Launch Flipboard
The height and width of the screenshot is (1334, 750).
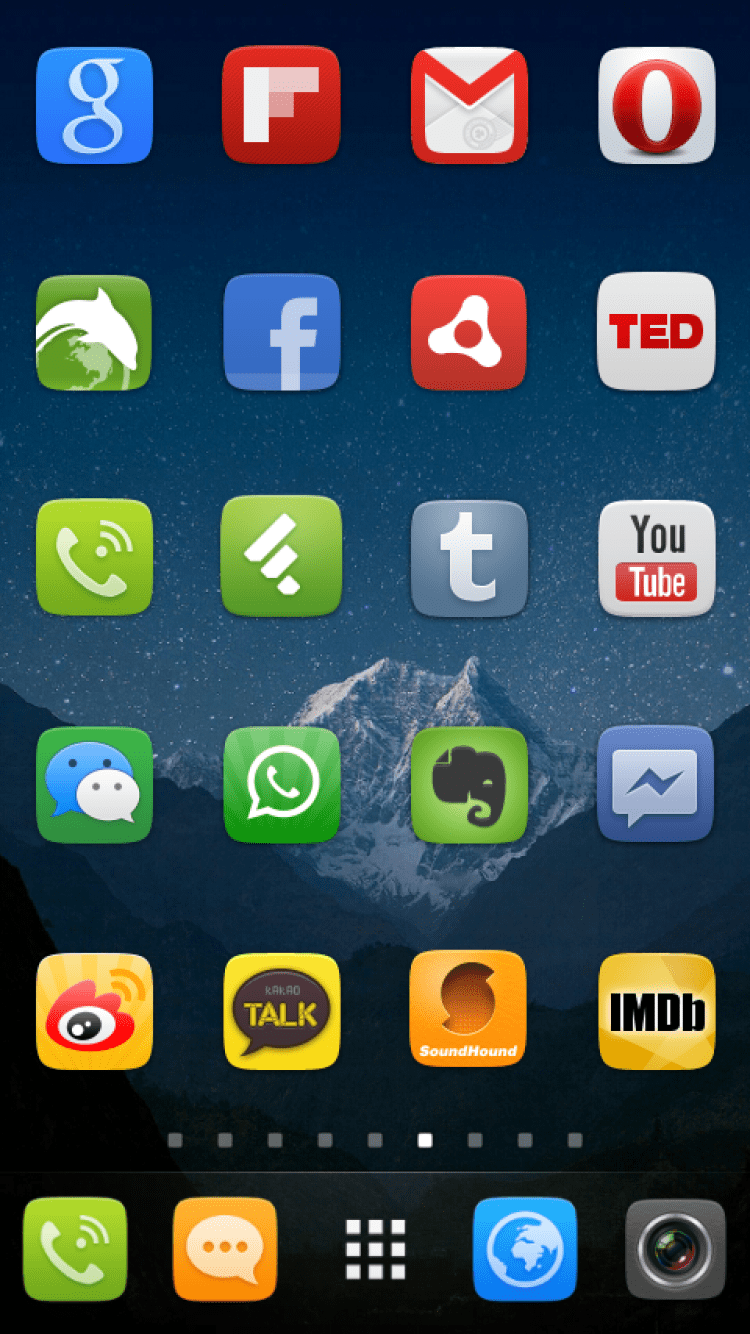point(281,105)
